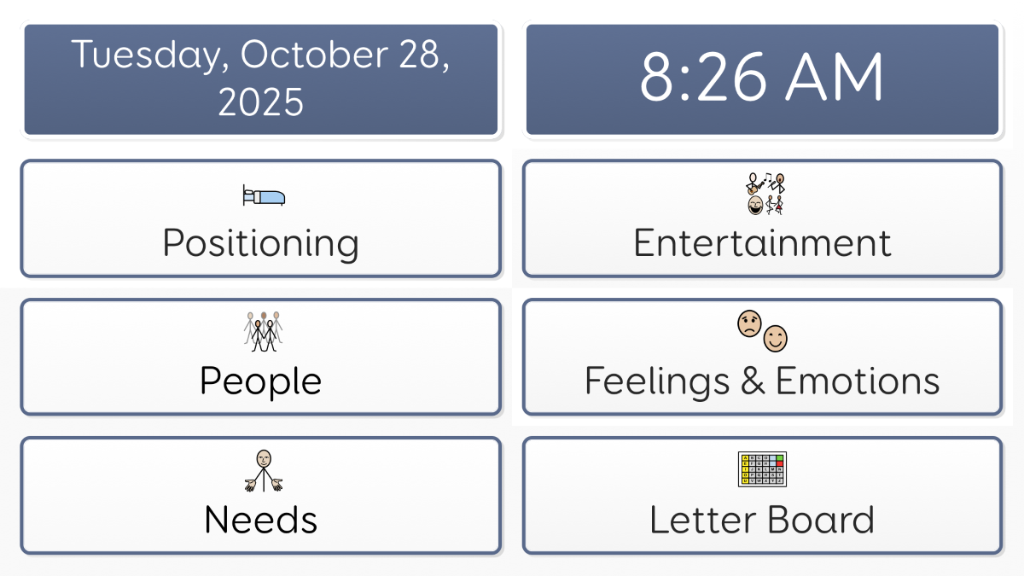Open the People category
1024x576 pixels.
pos(260,357)
